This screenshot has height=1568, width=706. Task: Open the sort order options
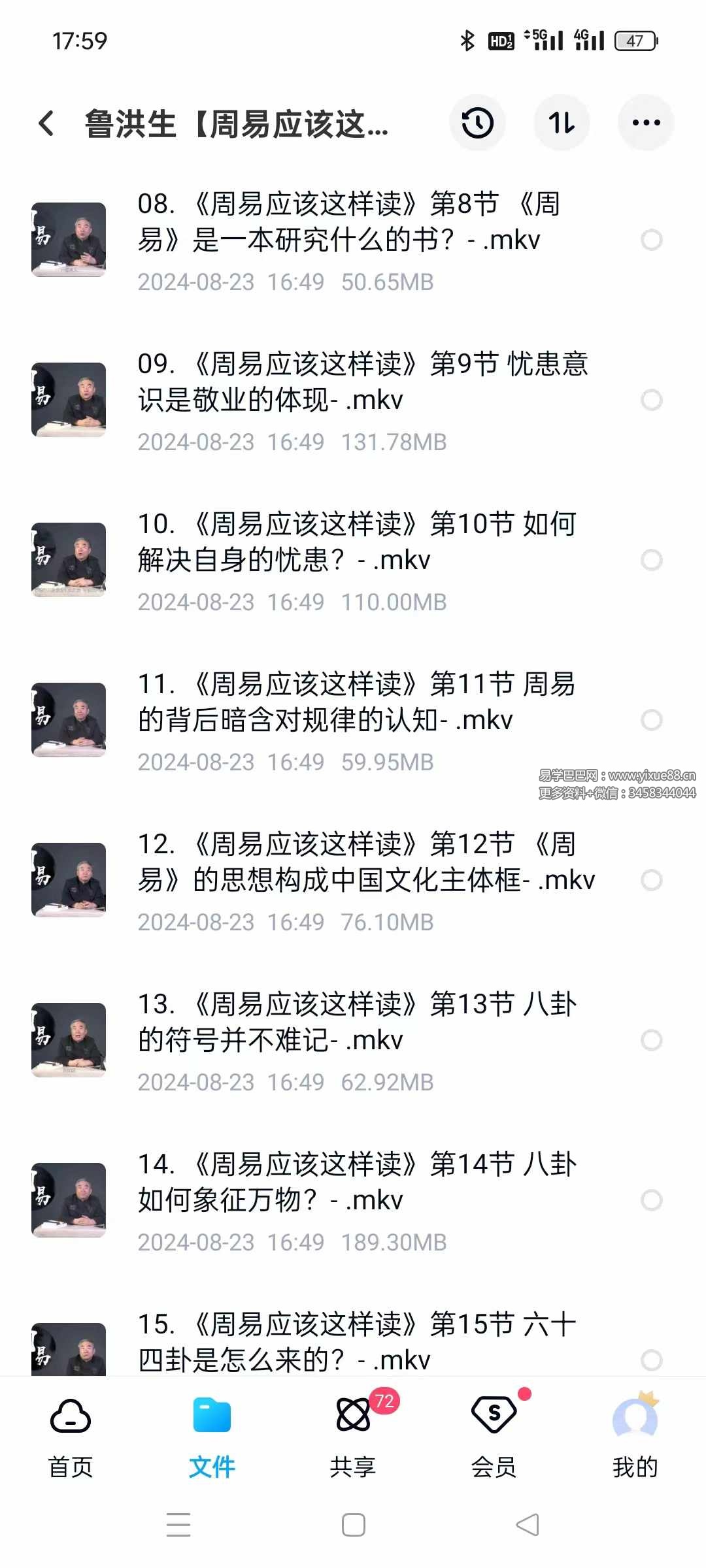tap(562, 123)
